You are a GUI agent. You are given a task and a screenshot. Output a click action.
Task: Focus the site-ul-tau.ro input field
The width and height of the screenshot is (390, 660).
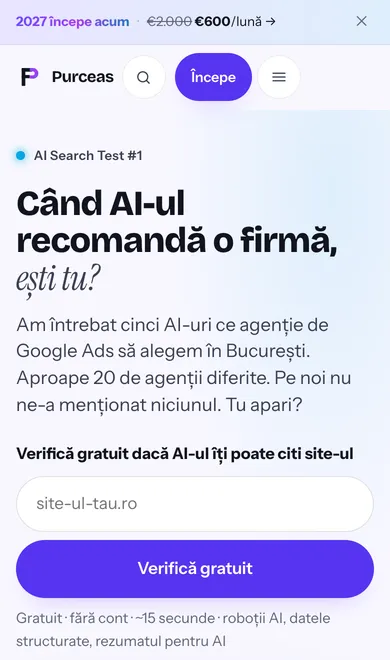(x=195, y=504)
